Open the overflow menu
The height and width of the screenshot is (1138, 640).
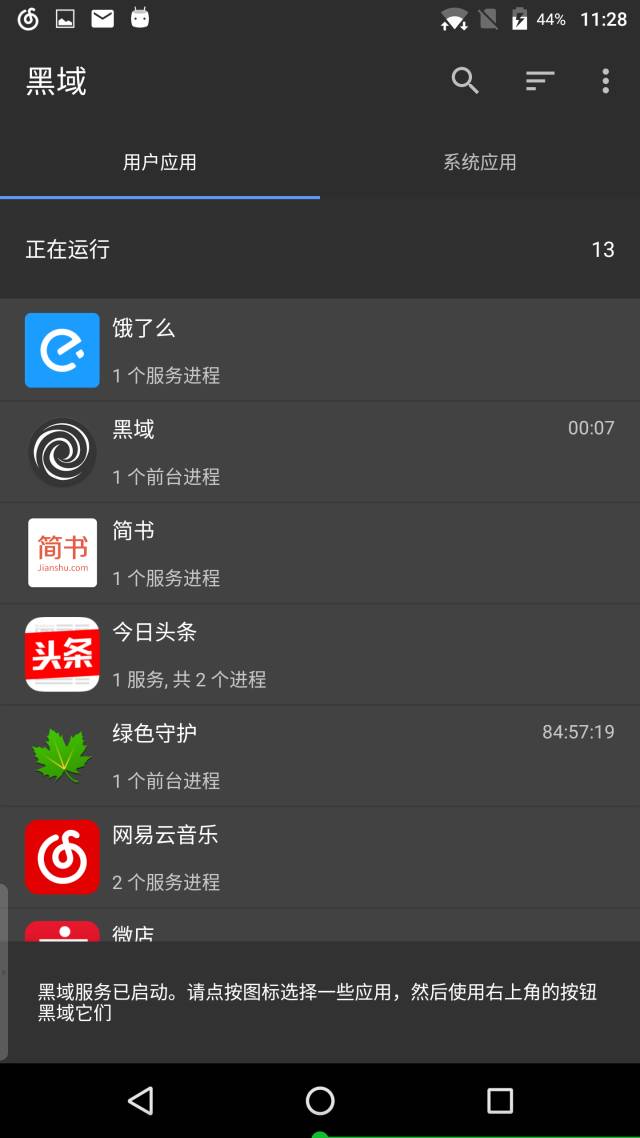[x=605, y=81]
